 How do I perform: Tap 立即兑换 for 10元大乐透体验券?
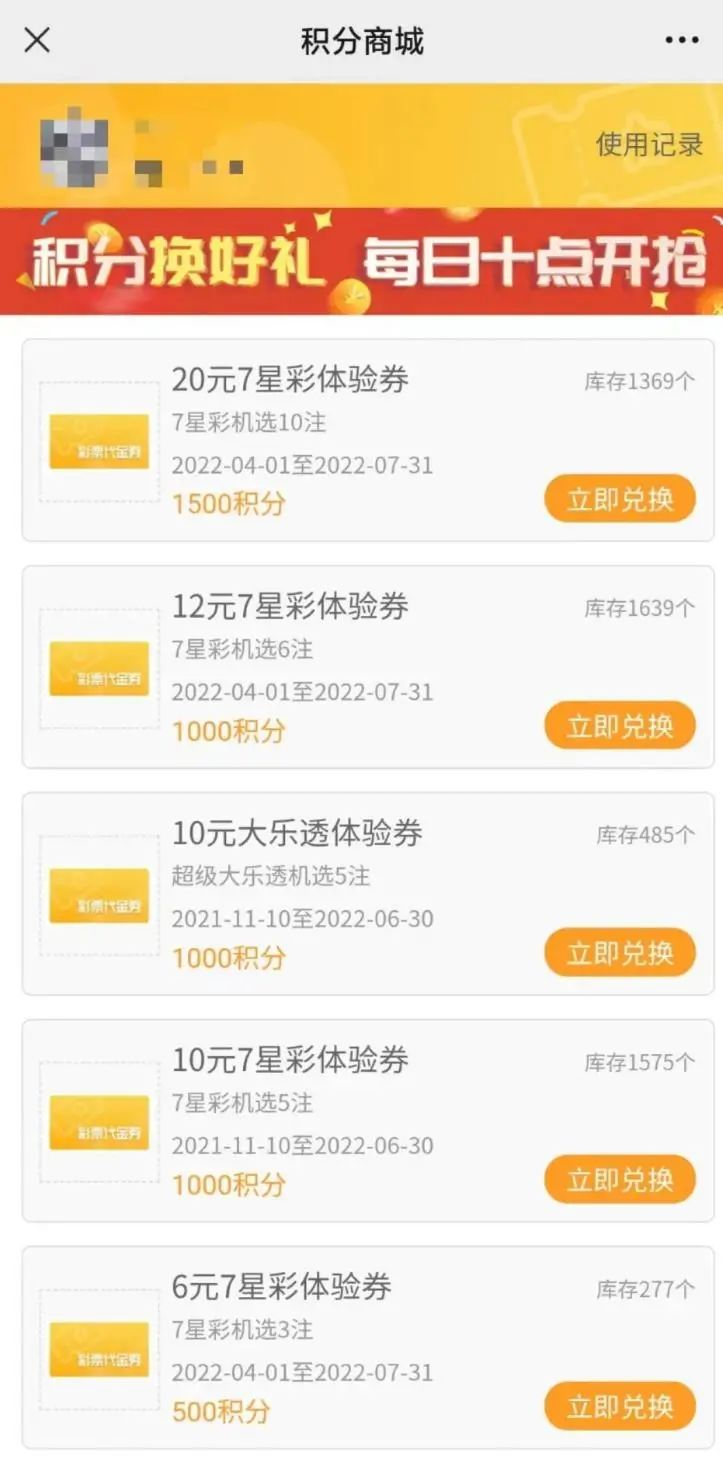[620, 952]
